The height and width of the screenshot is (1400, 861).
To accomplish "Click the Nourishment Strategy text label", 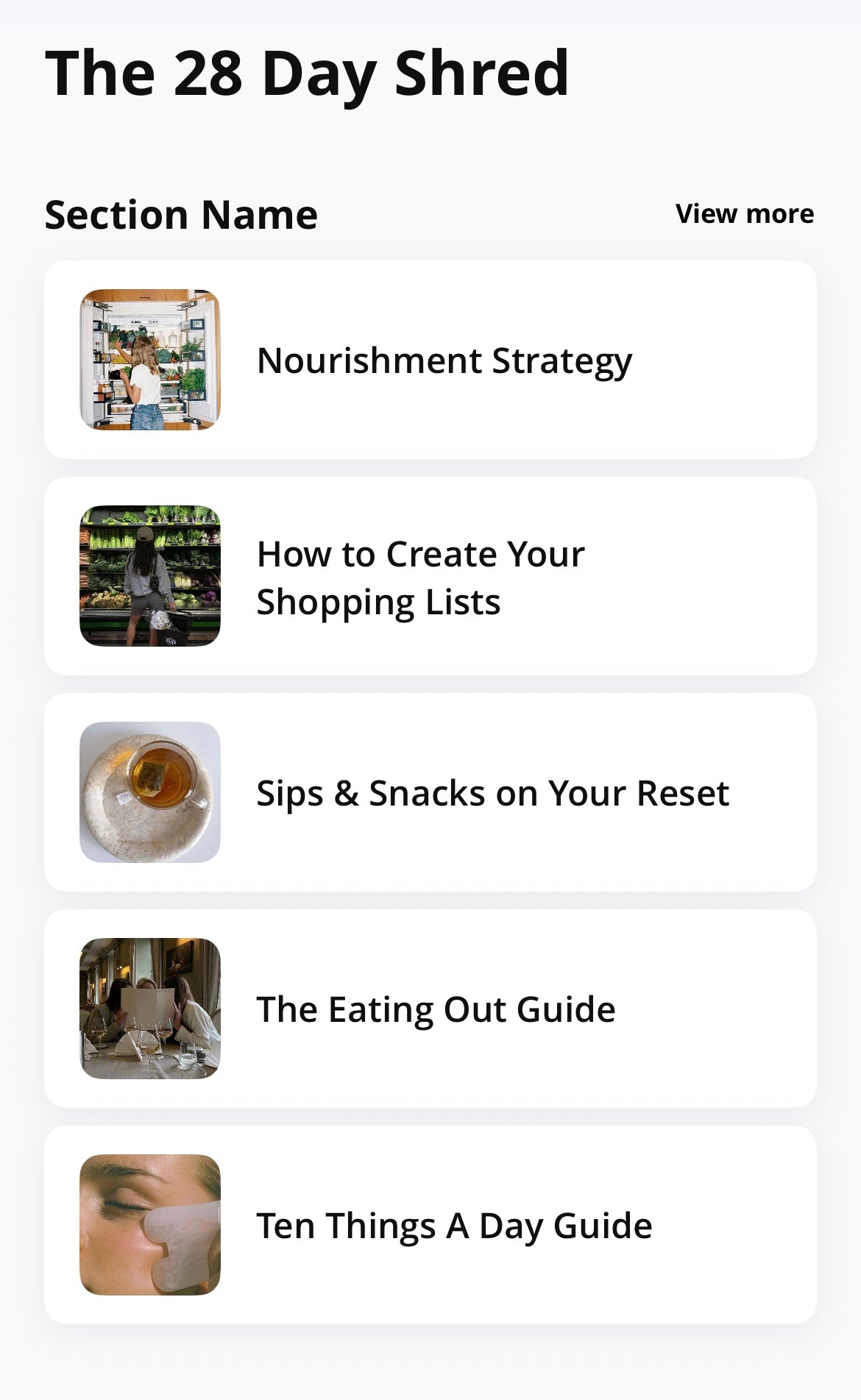I will click(x=444, y=360).
